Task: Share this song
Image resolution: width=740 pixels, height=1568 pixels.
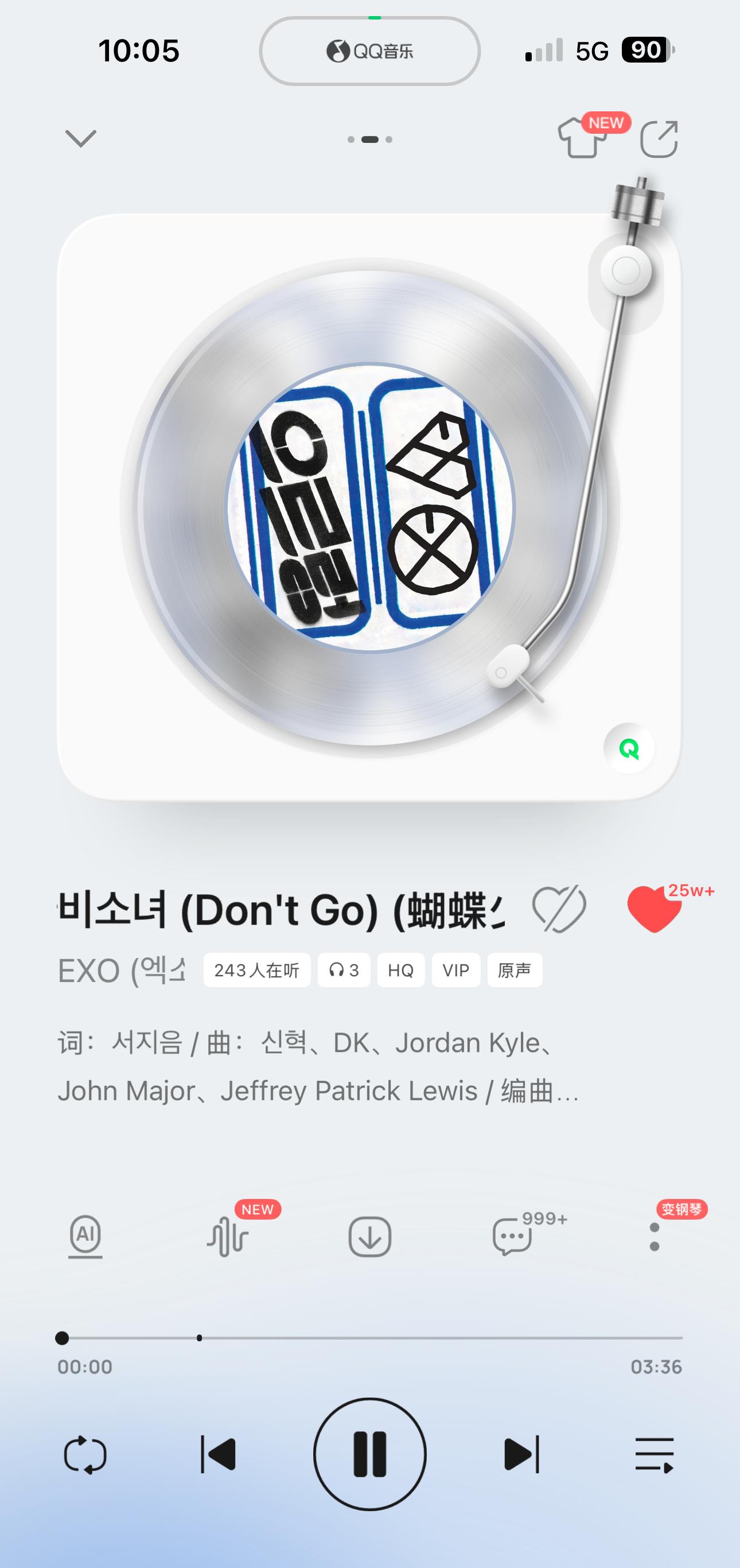Action: (659, 139)
